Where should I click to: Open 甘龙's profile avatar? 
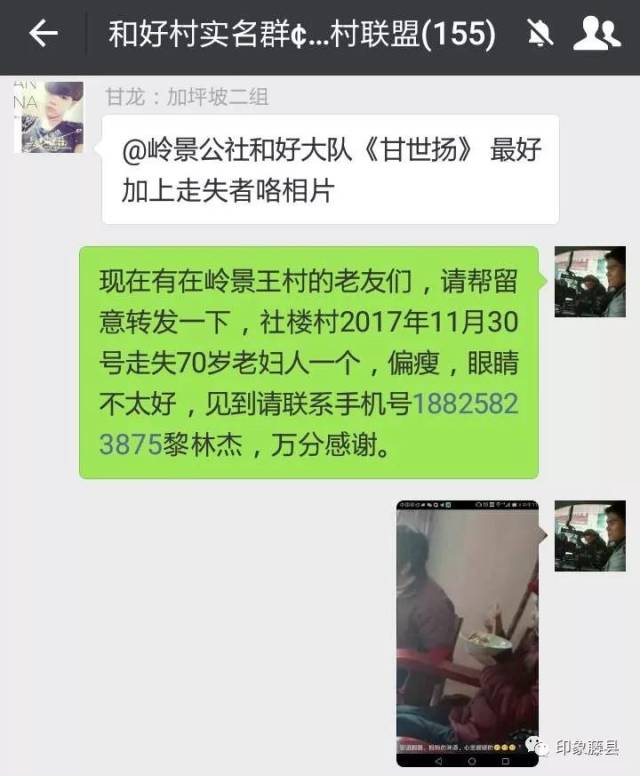pyautogui.click(x=49, y=117)
